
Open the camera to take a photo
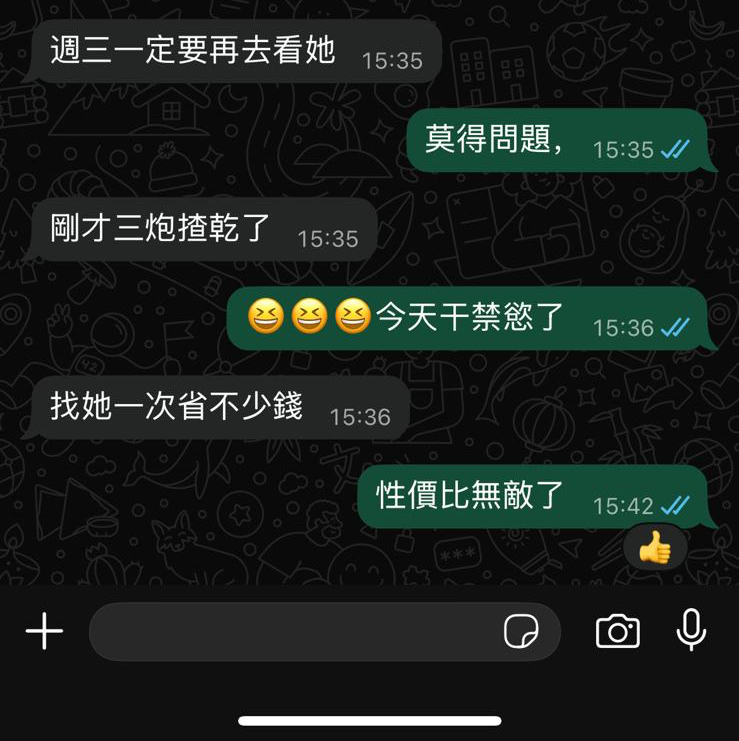click(x=617, y=632)
